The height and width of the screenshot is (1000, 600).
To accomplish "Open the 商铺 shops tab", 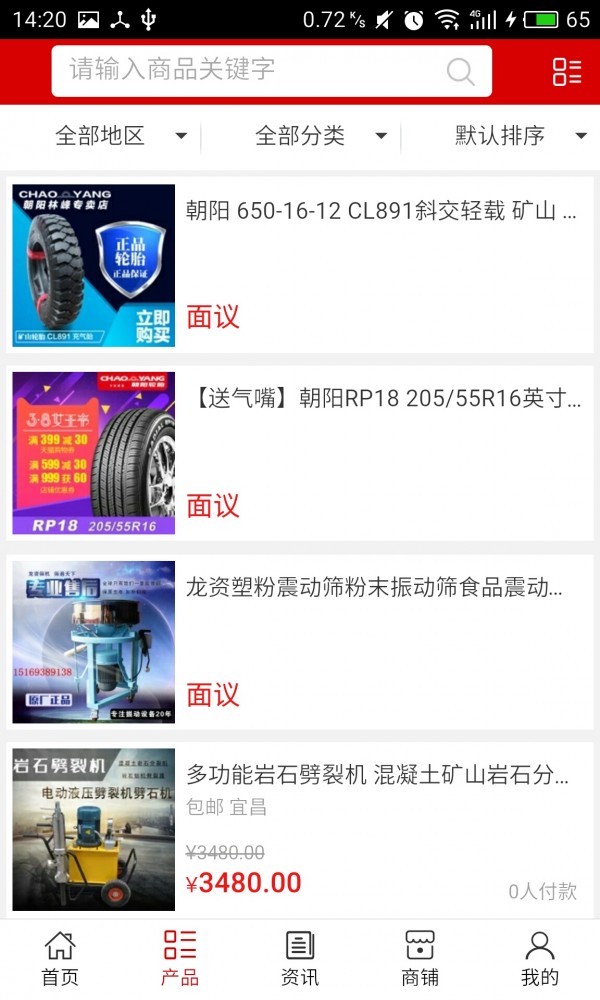I will click(420, 959).
